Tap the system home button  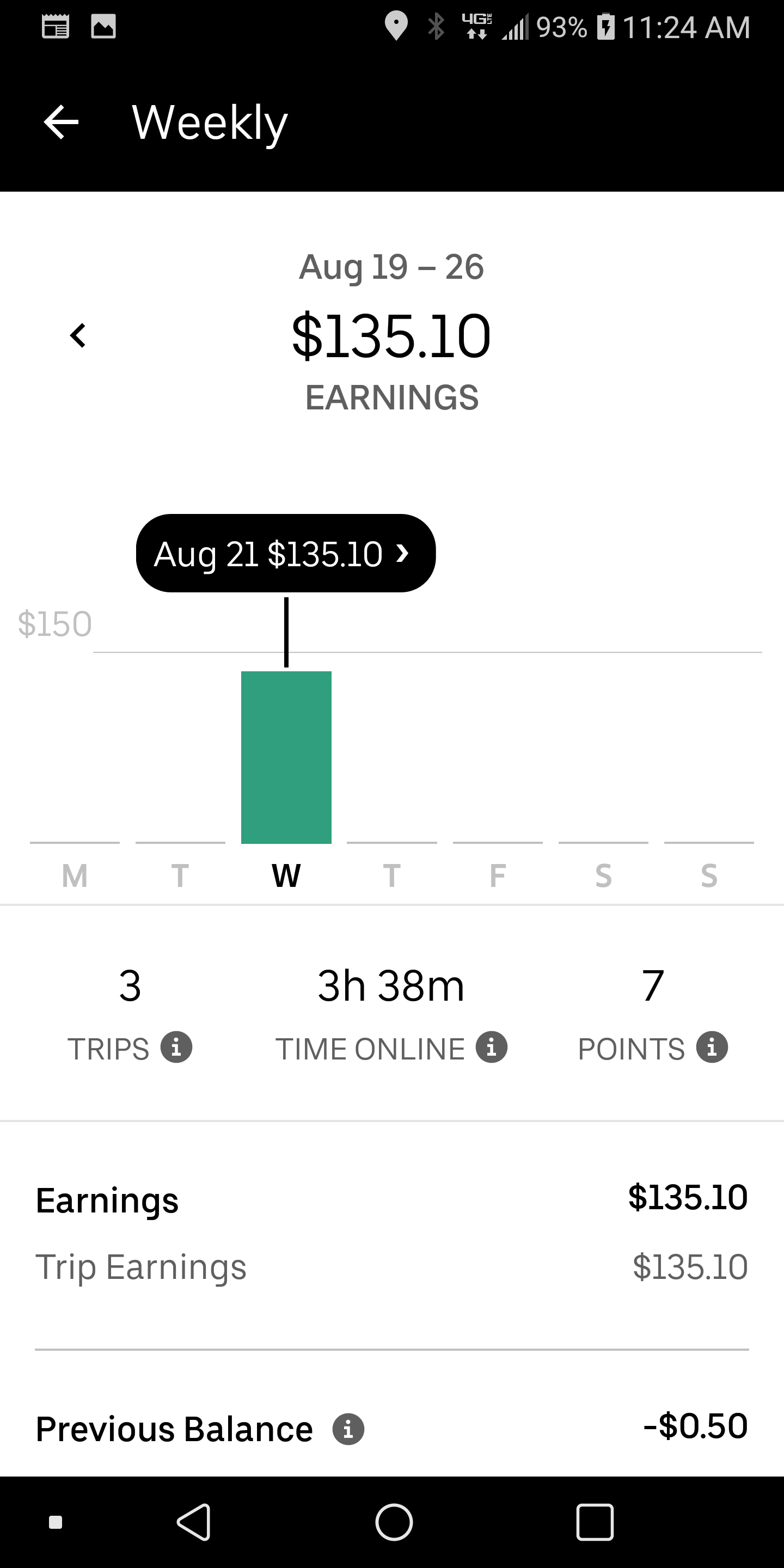pyautogui.click(x=394, y=1522)
